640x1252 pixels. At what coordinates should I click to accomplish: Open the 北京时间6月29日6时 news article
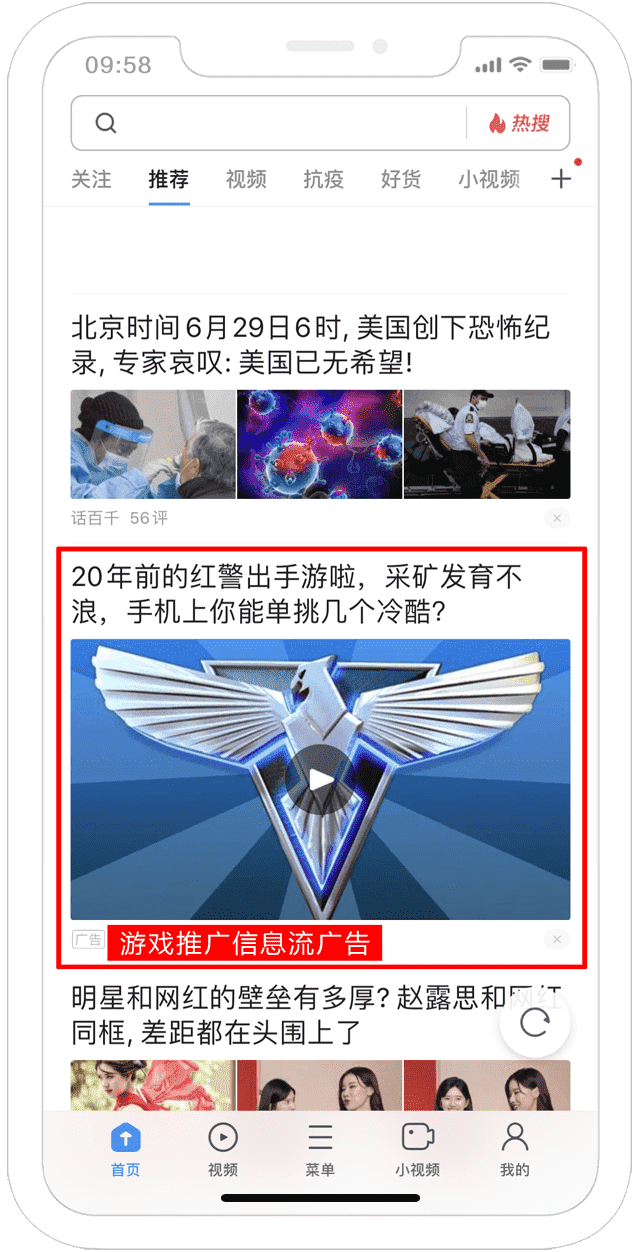(x=310, y=343)
